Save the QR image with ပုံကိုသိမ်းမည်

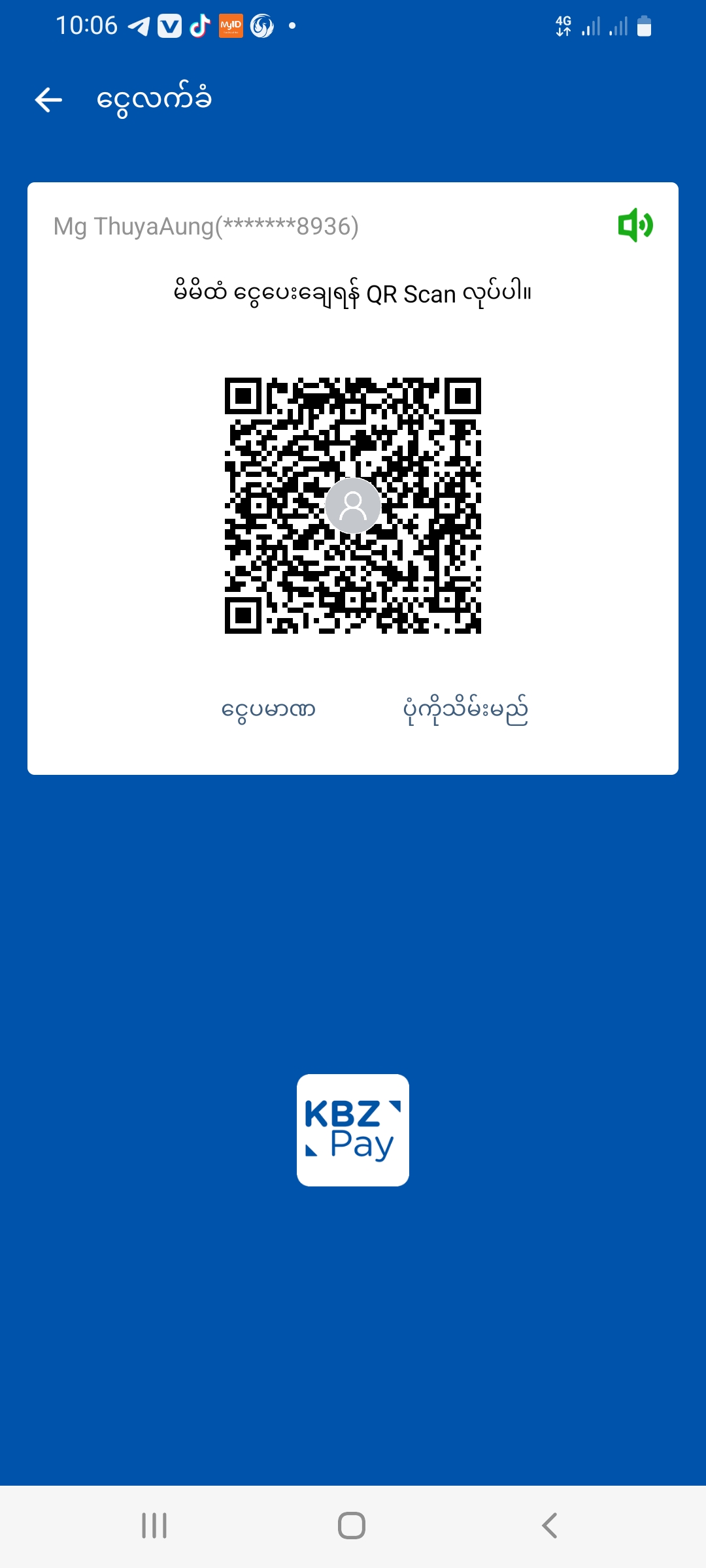(465, 710)
